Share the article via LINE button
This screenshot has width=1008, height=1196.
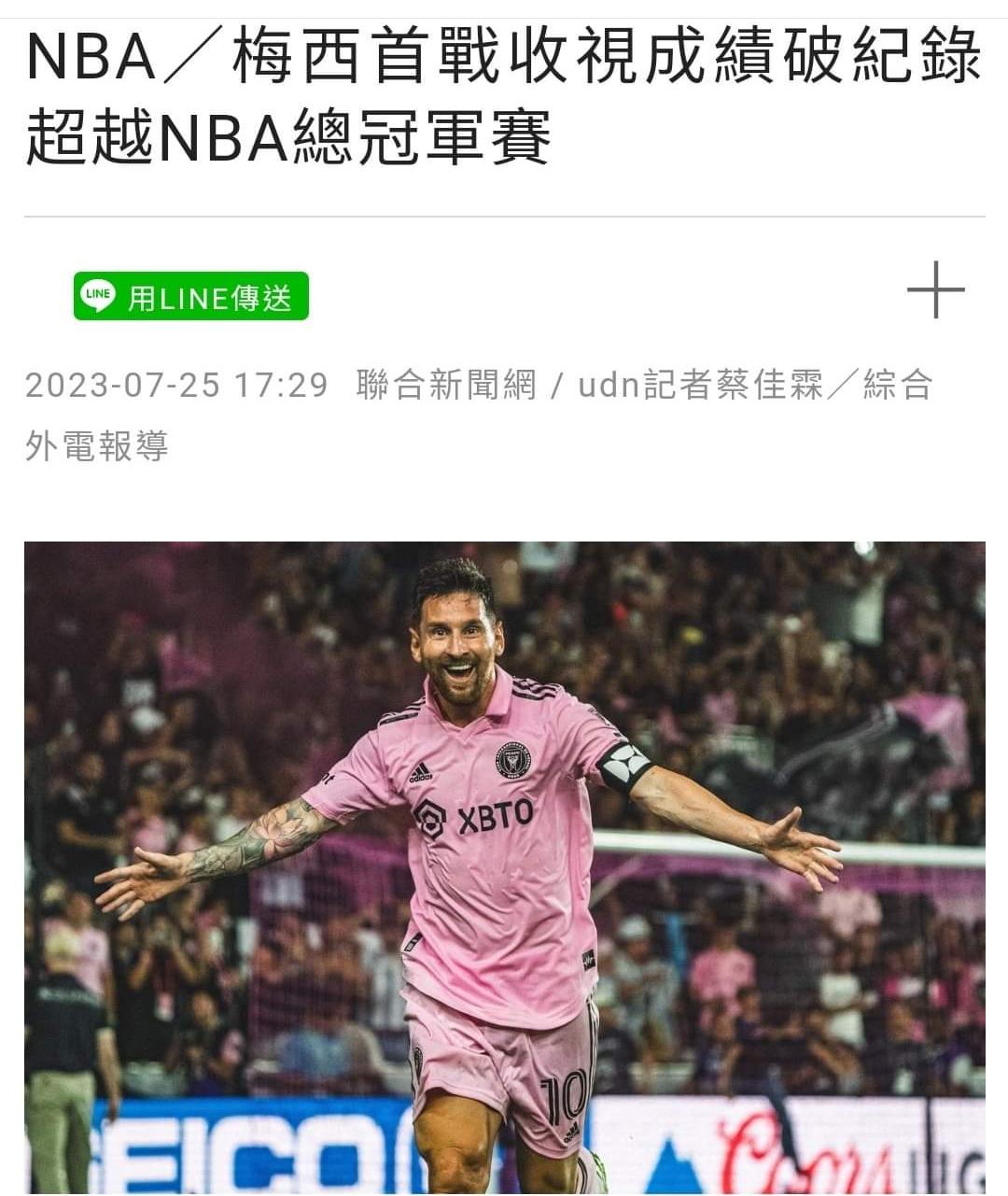pyautogui.click(x=191, y=297)
